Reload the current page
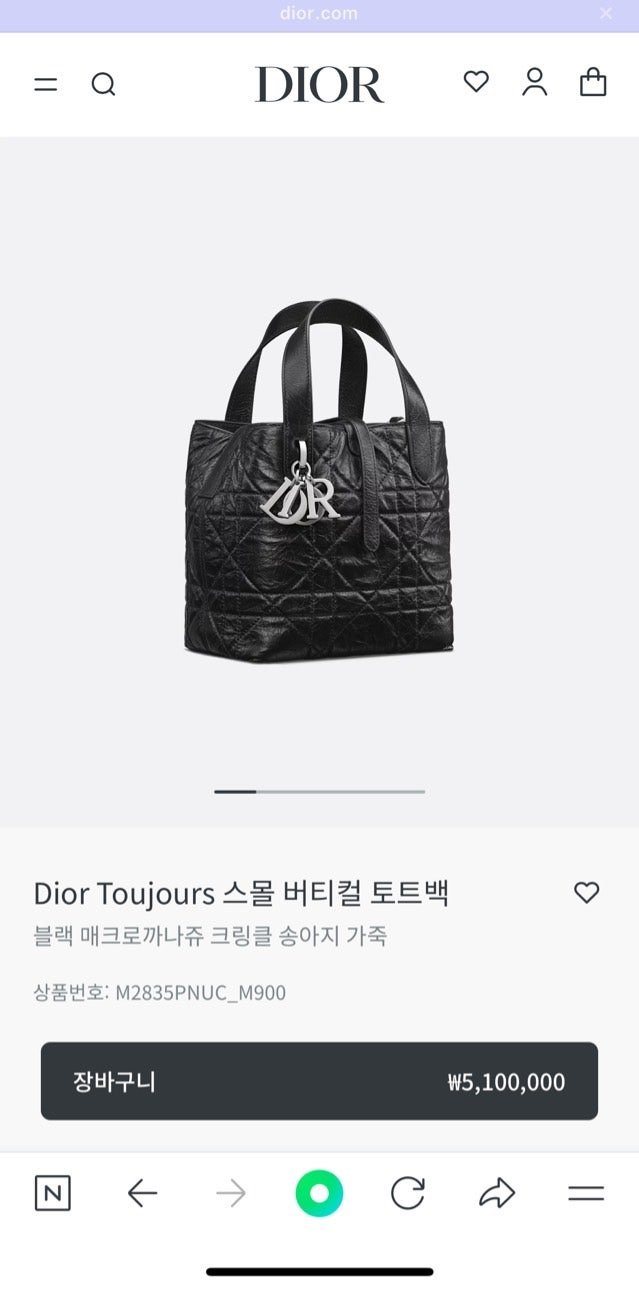The image size is (639, 1291). point(408,1193)
